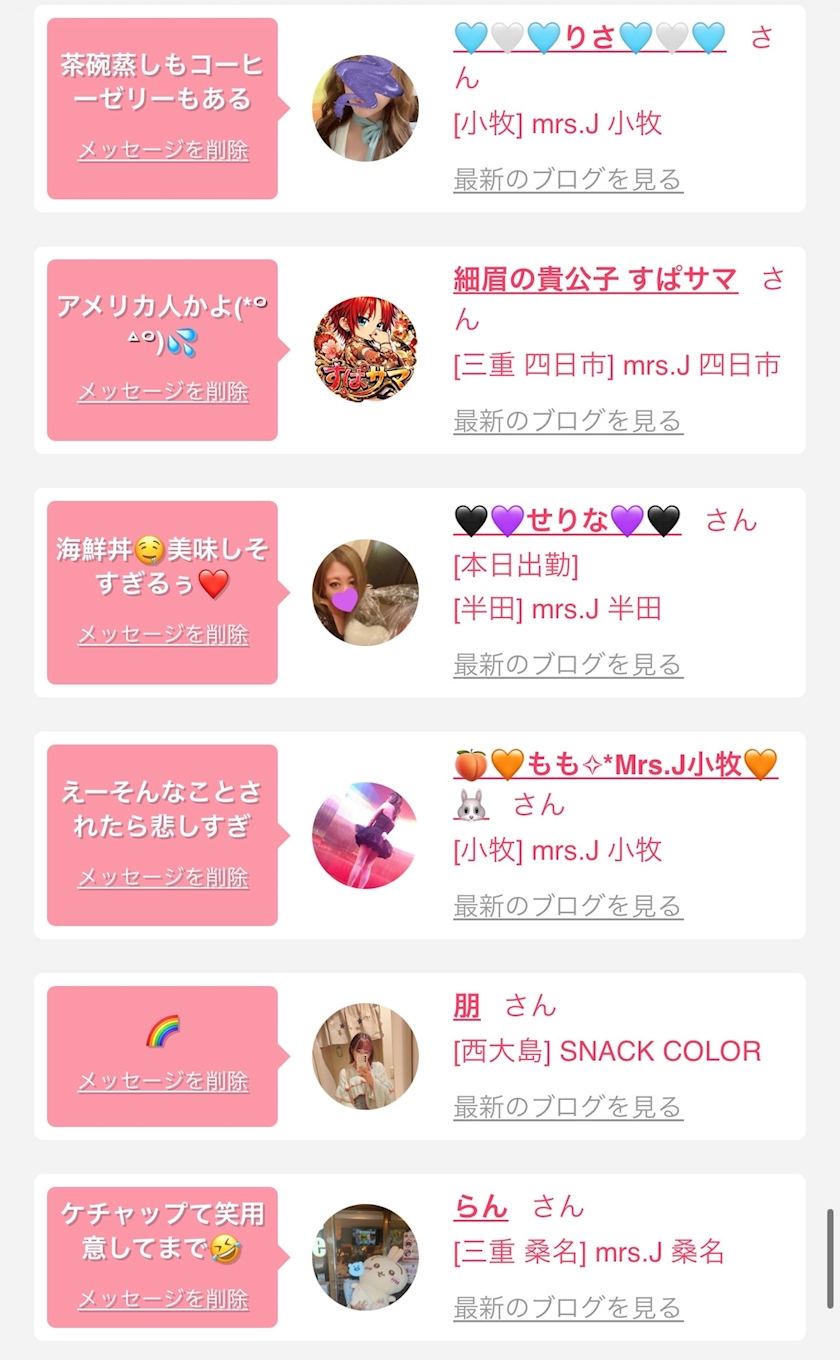
Task: View latest blog of すぱサマ
Action: pos(568,421)
